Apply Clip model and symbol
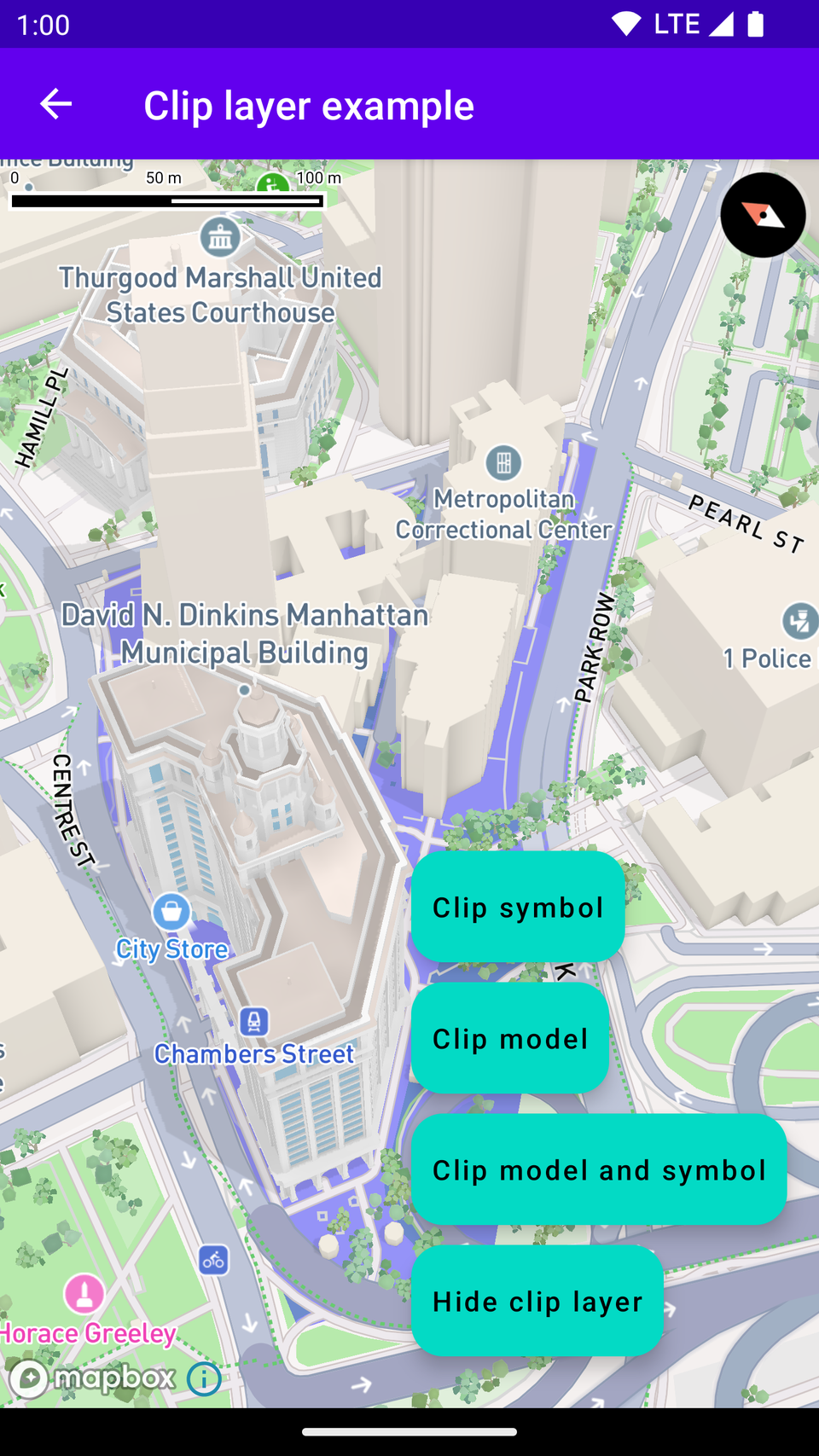This screenshot has width=819, height=1456. coord(599,1169)
